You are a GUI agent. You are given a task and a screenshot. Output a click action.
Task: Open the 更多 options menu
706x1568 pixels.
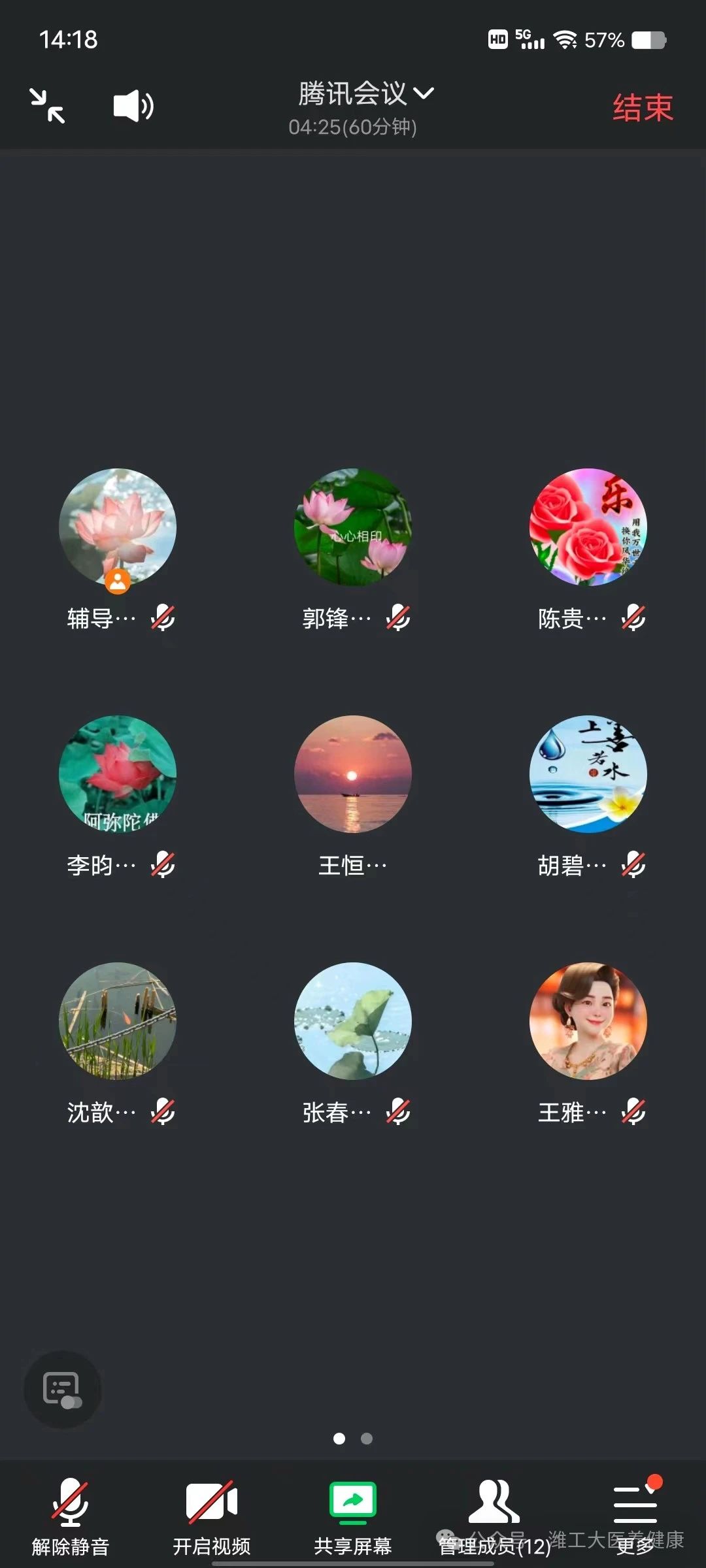point(635,1517)
